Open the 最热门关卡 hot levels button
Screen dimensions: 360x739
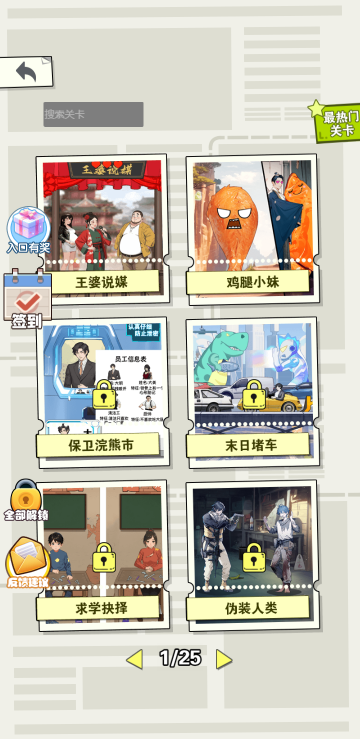[x=337, y=121]
